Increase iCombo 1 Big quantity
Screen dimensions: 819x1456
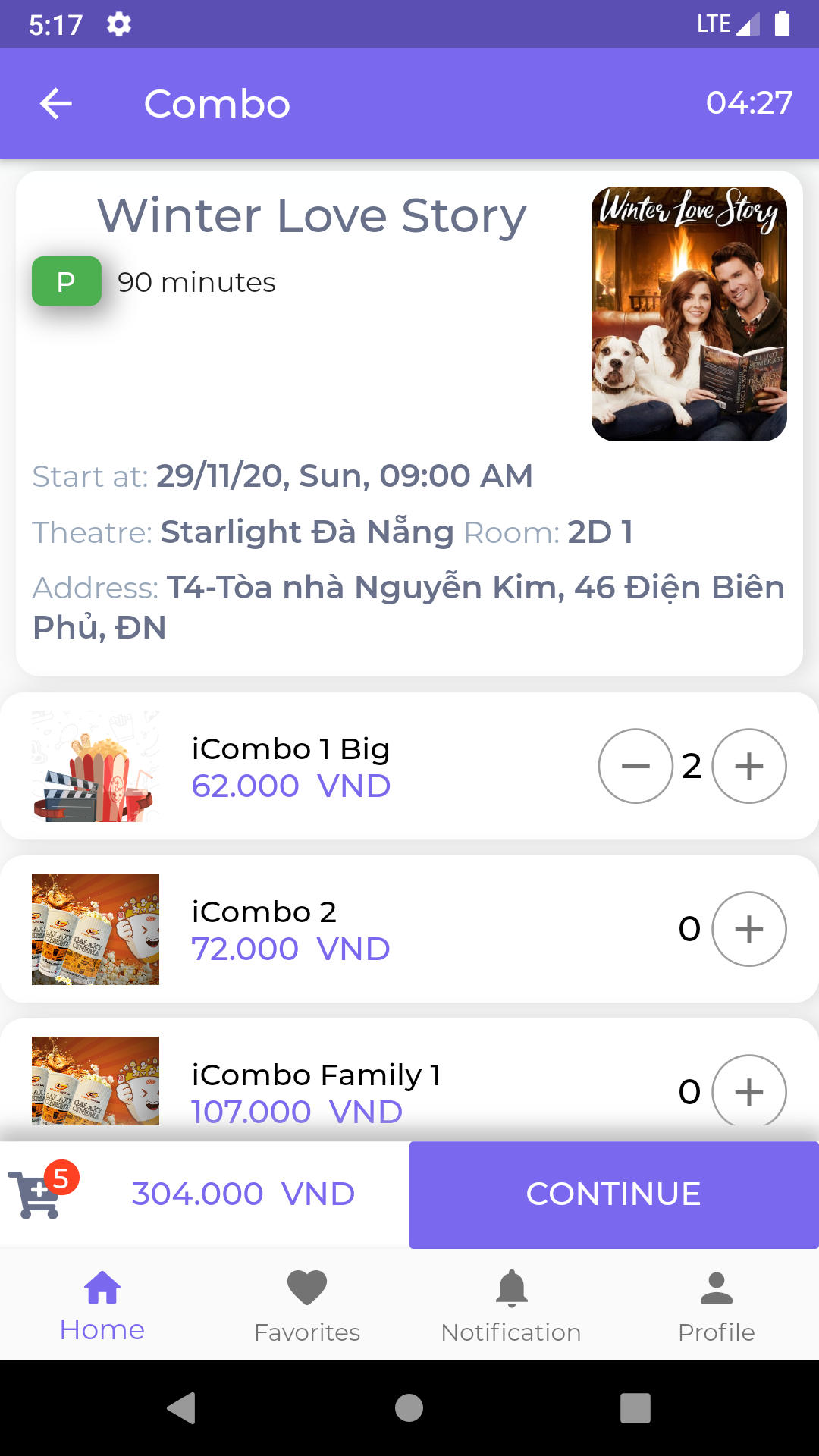[749, 766]
